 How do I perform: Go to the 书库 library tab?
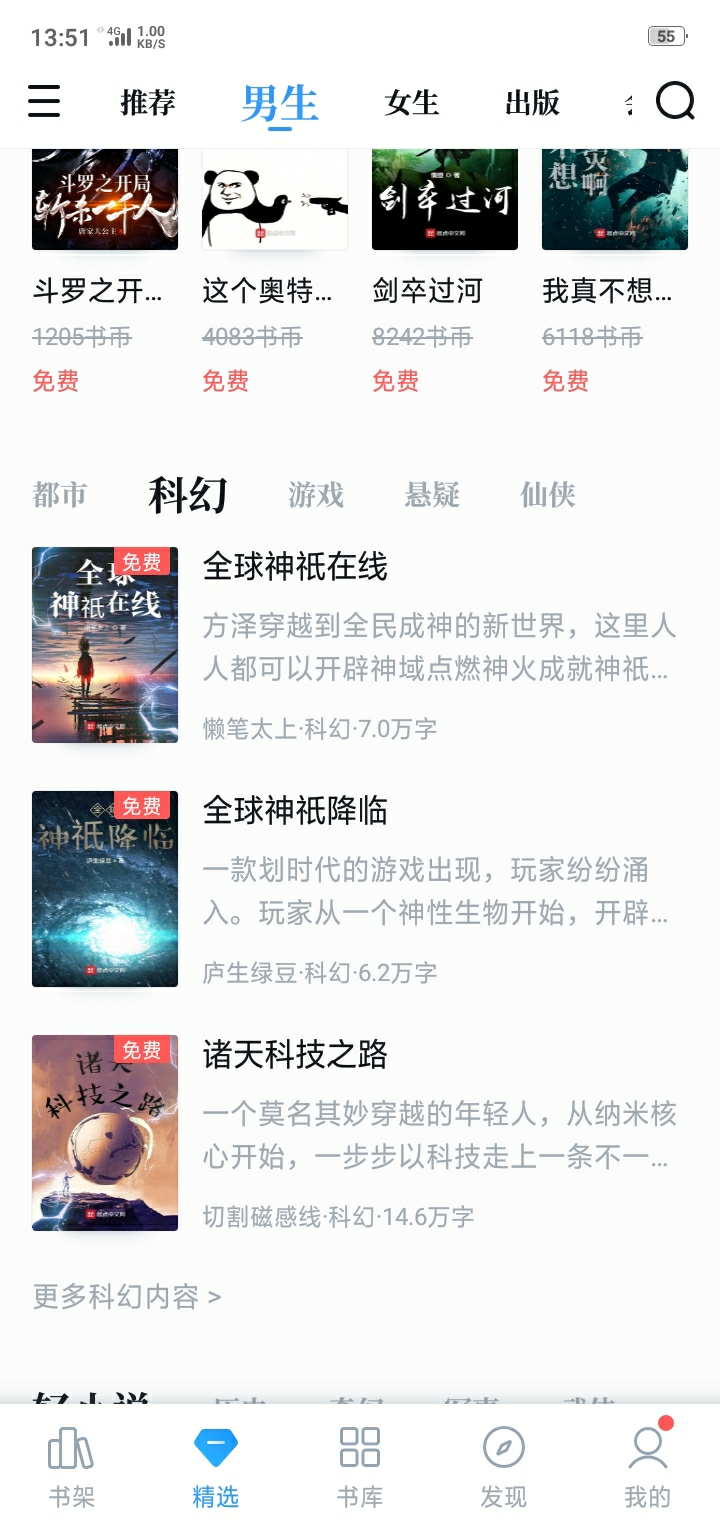360,1466
